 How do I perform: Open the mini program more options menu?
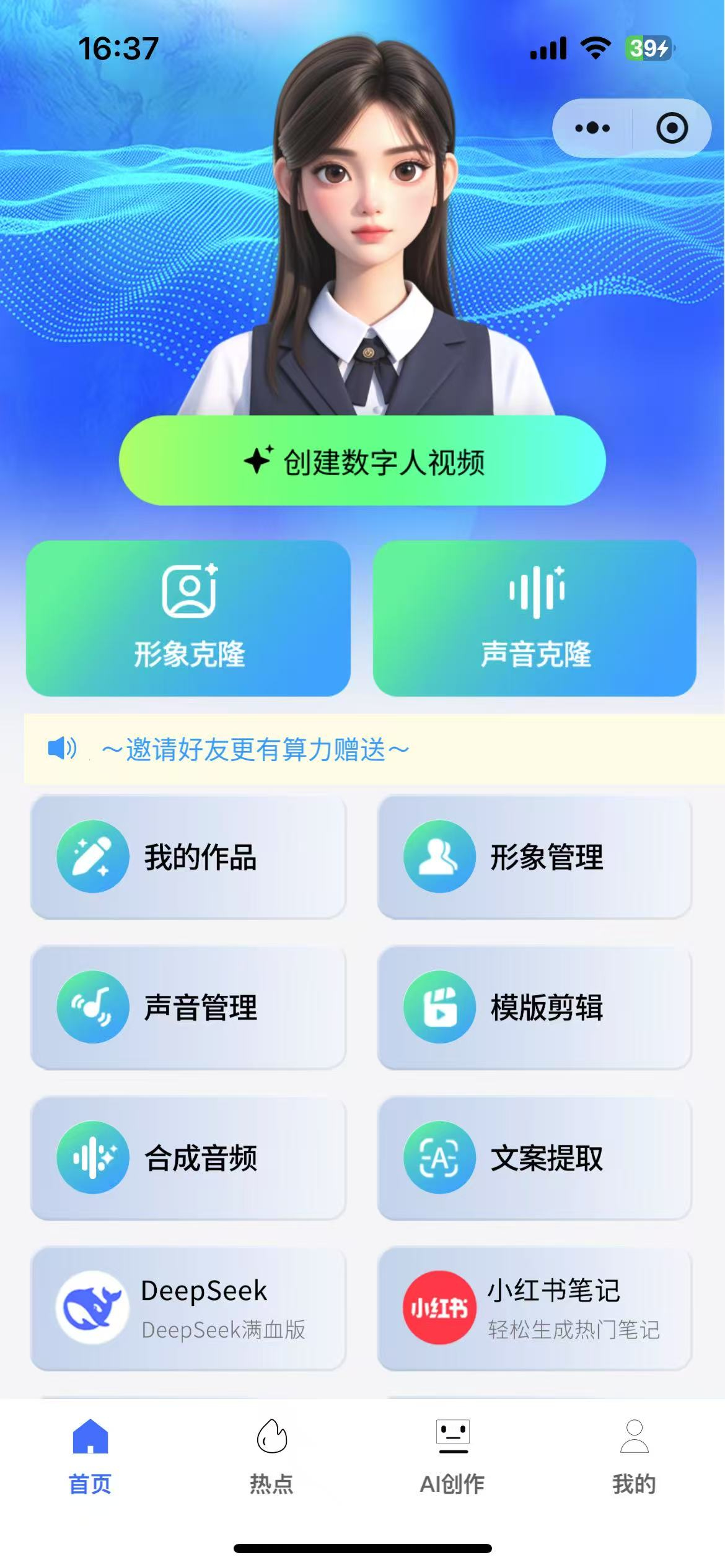[x=592, y=128]
